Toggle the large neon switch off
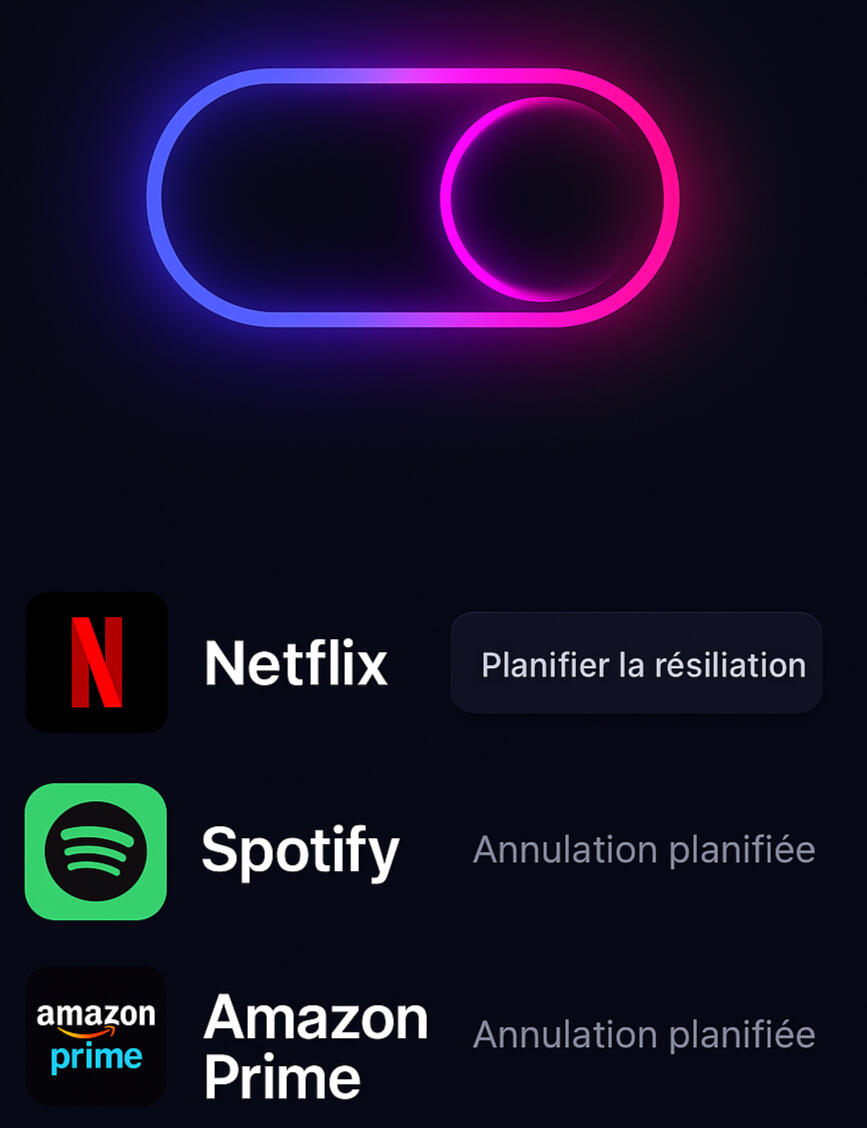The width and height of the screenshot is (867, 1128). click(x=413, y=197)
